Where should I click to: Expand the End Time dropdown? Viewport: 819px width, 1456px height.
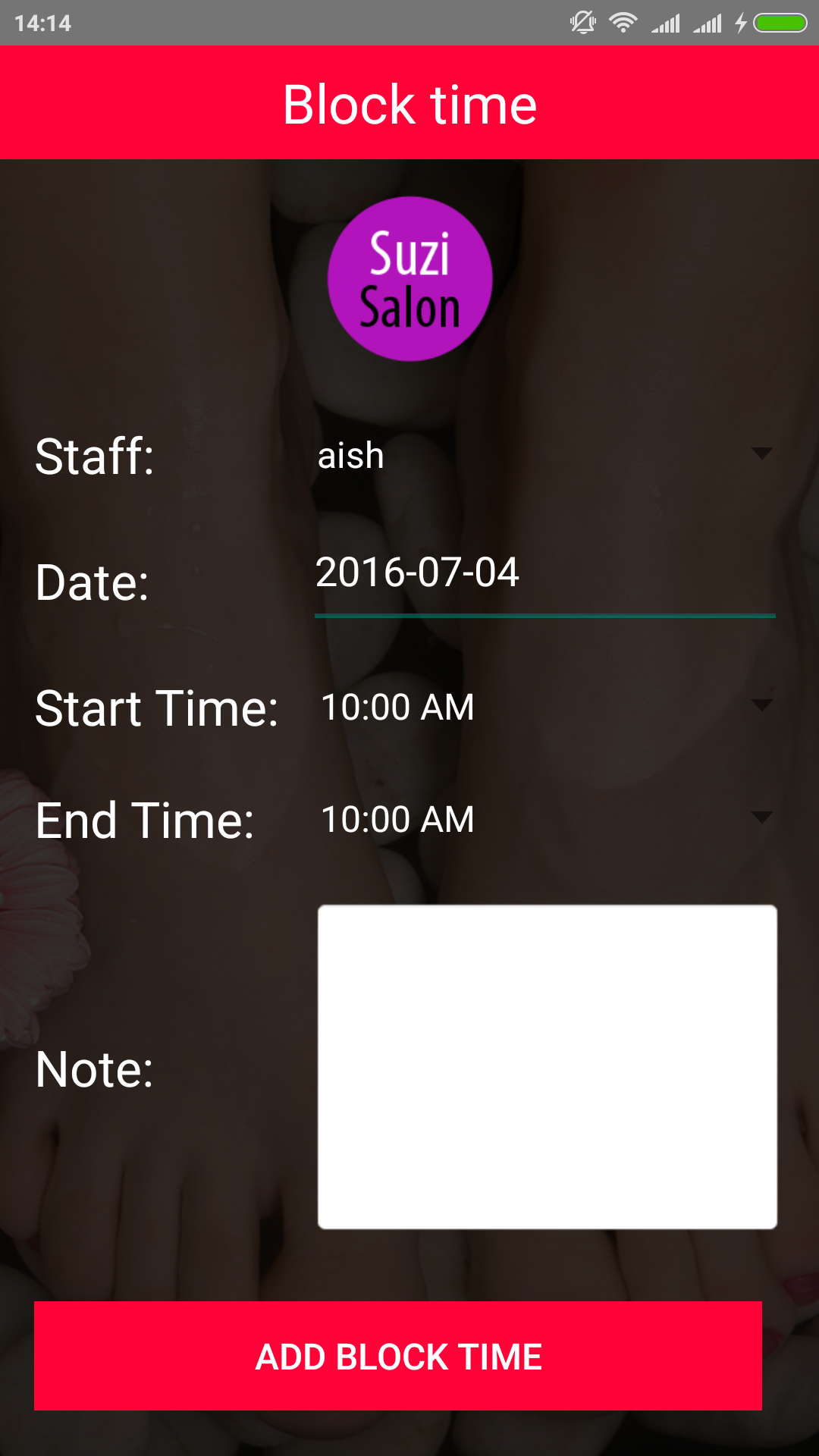tap(544, 819)
